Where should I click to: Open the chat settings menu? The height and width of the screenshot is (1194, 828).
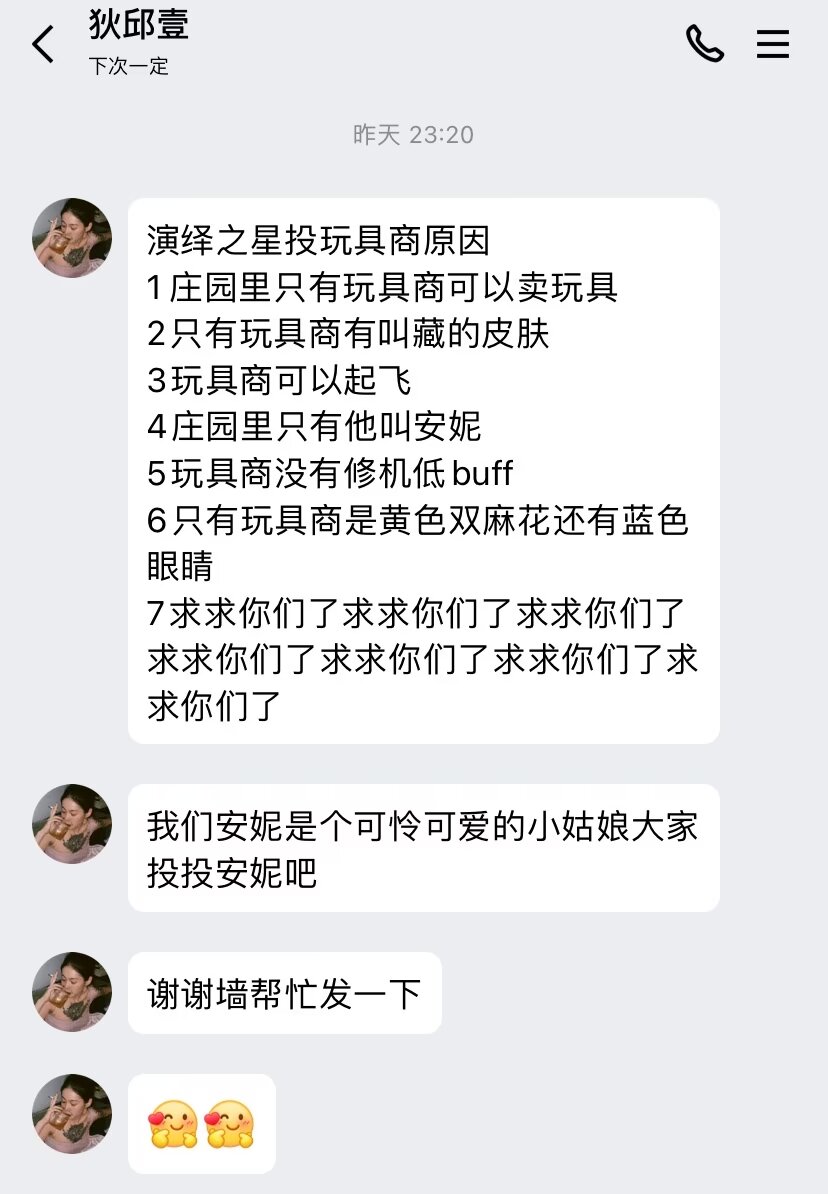772,44
